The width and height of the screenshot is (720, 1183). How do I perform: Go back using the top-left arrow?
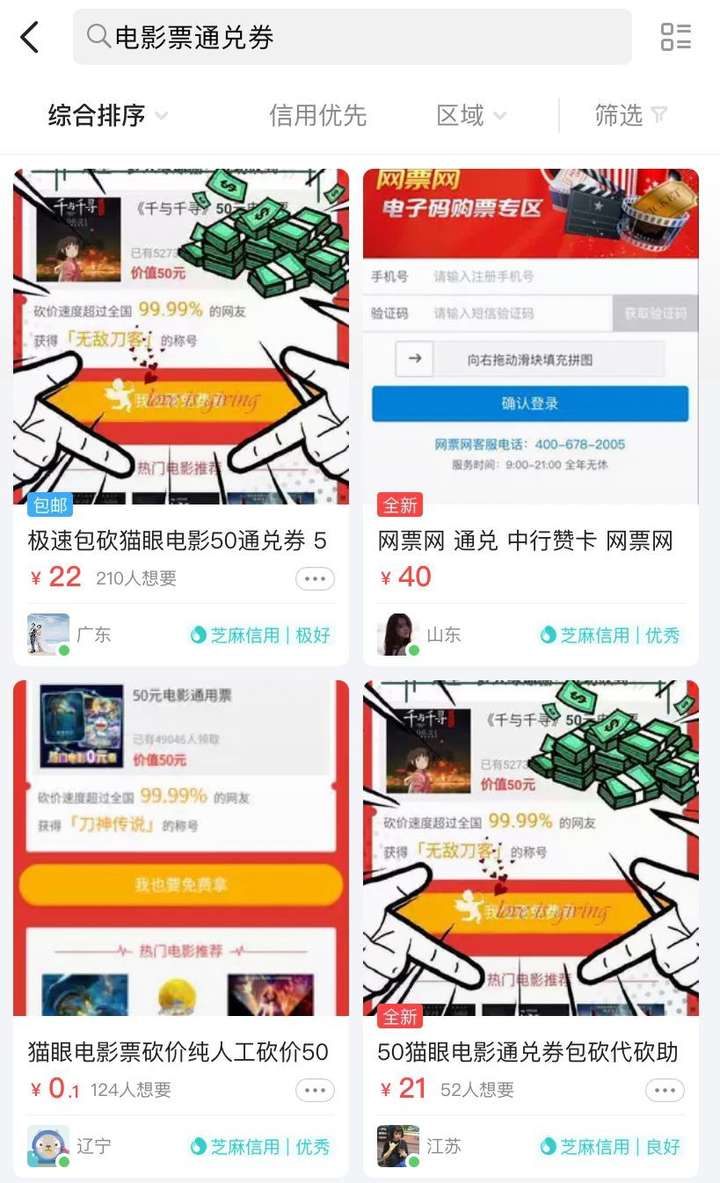point(29,37)
